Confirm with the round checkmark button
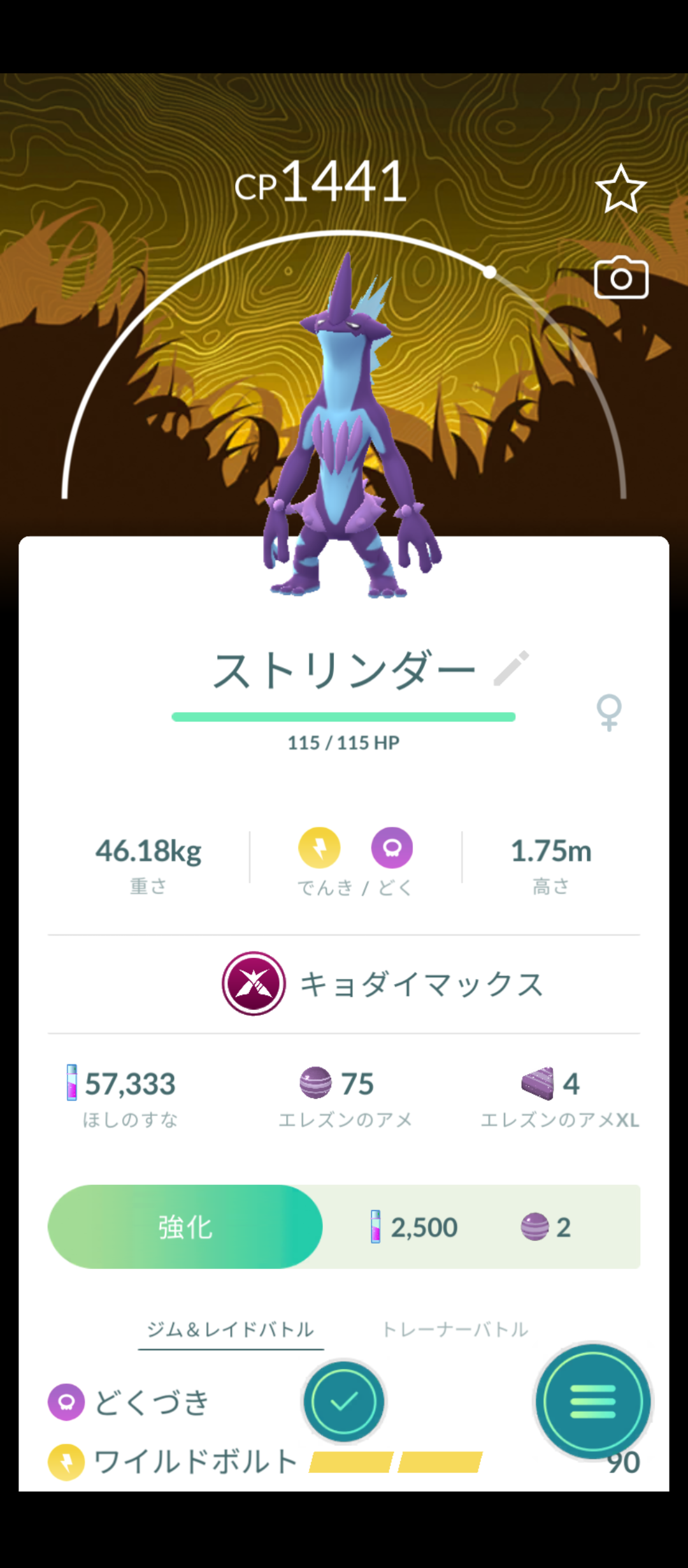The width and height of the screenshot is (688, 1568). [344, 1401]
